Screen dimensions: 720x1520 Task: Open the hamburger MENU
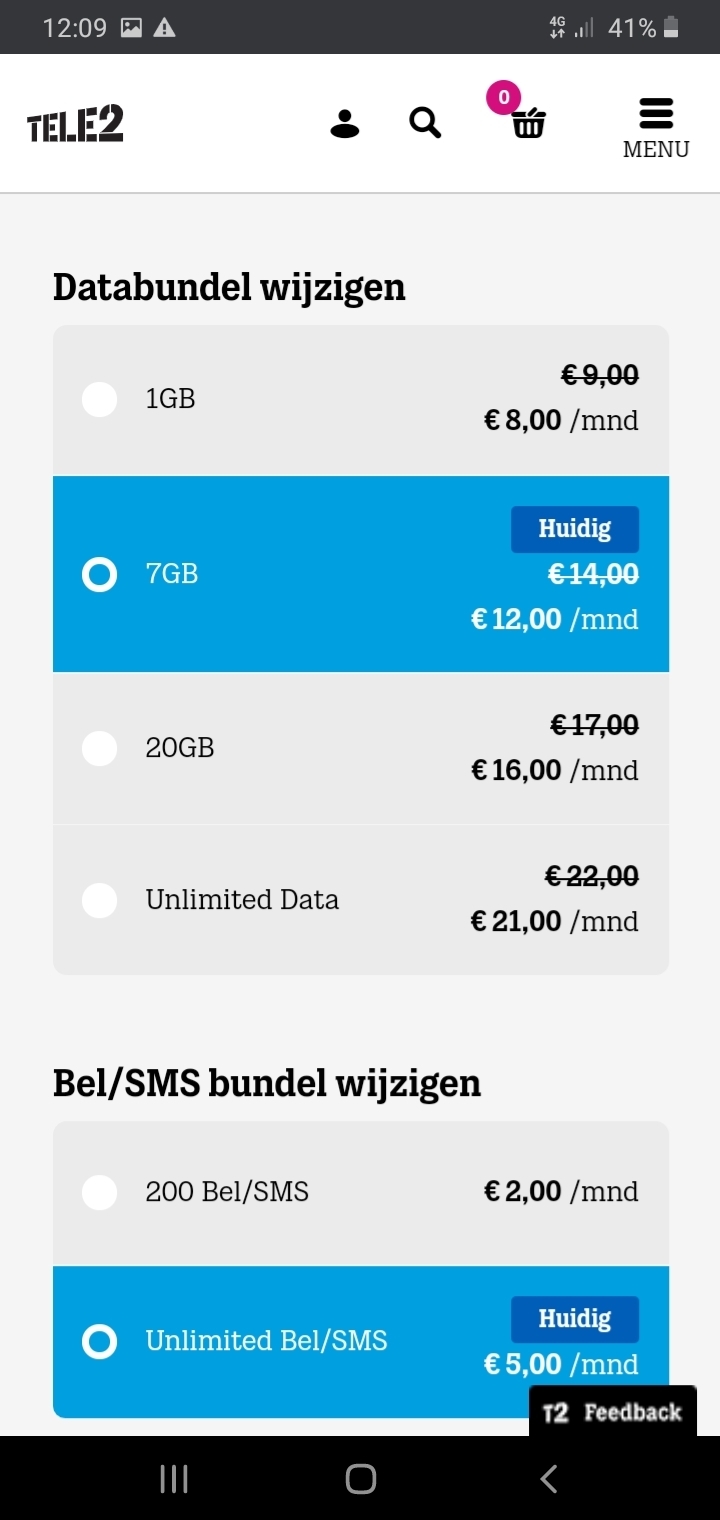[x=656, y=128]
